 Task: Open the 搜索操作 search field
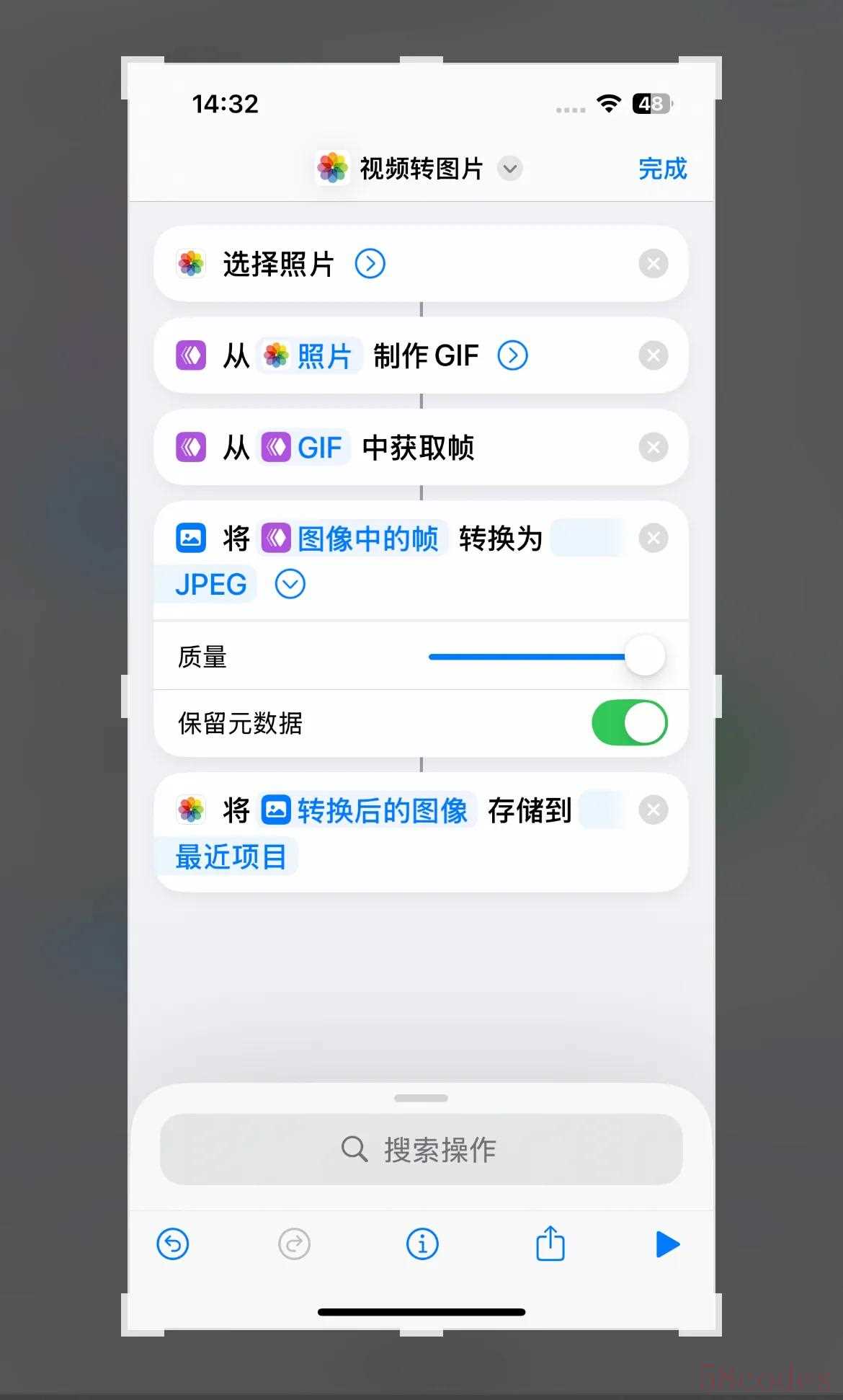pos(421,1149)
